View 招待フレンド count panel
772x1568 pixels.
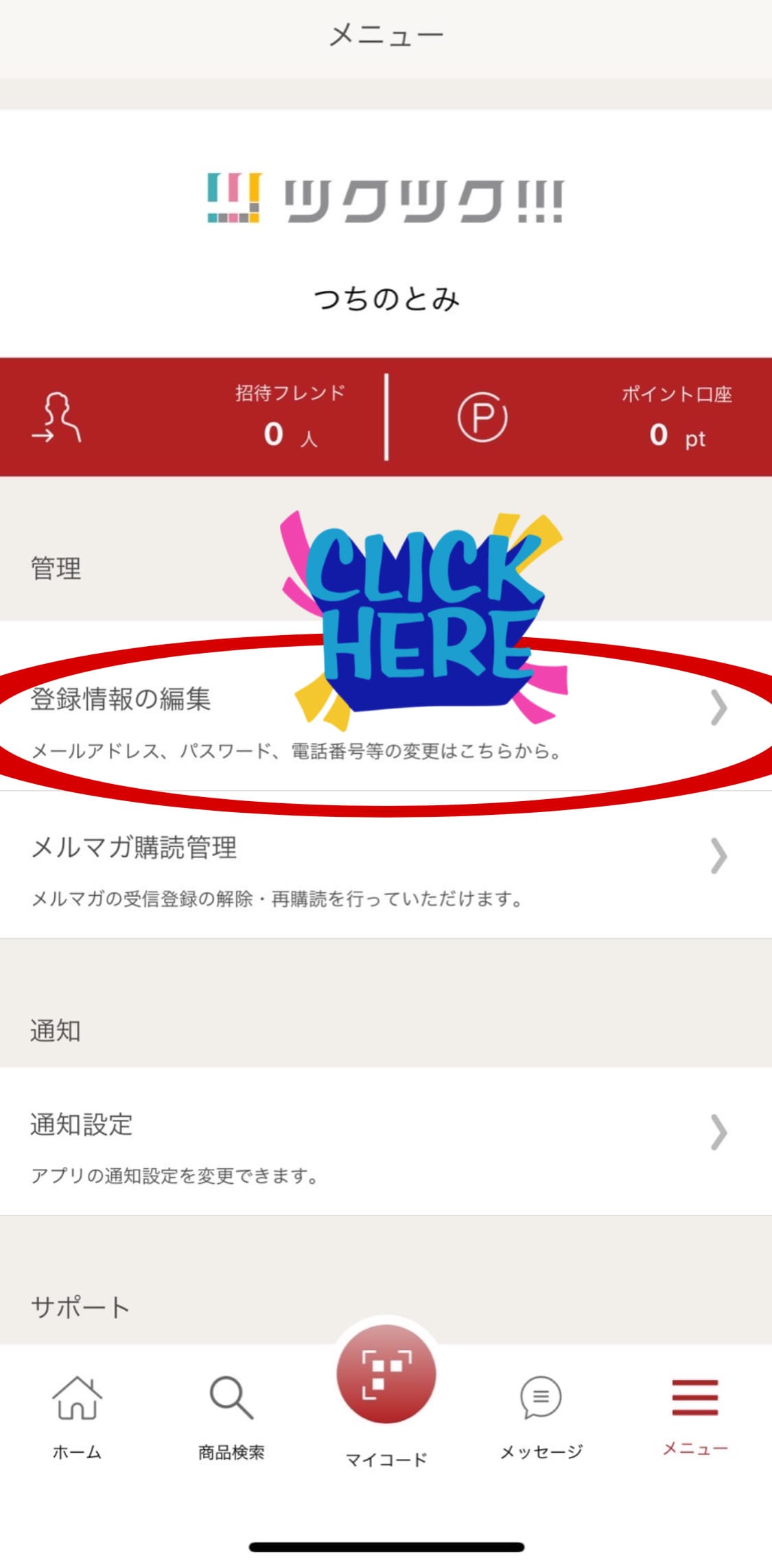[x=192, y=416]
